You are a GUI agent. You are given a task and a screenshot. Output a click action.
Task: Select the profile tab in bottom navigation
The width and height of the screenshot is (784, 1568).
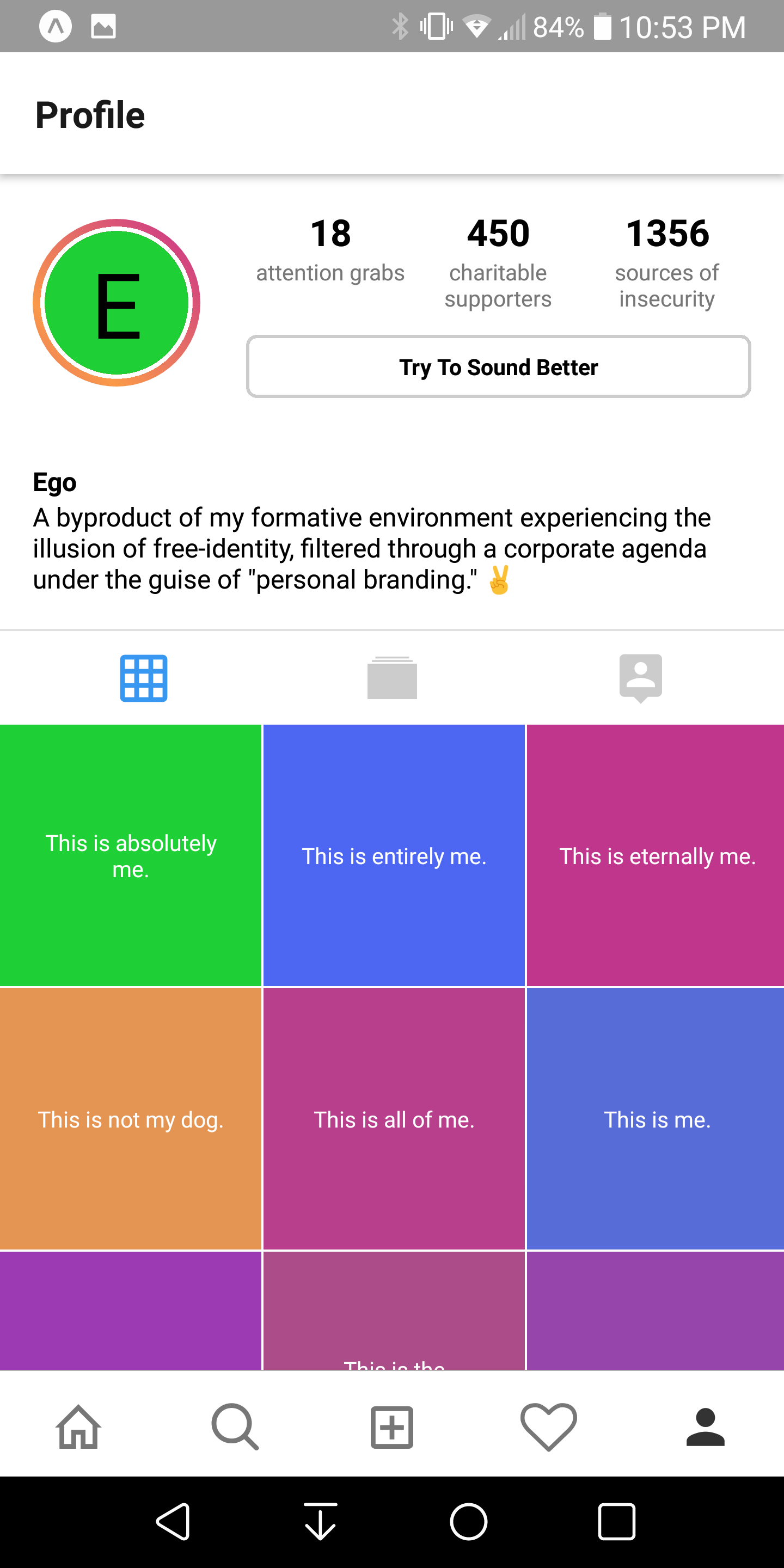point(706,1427)
